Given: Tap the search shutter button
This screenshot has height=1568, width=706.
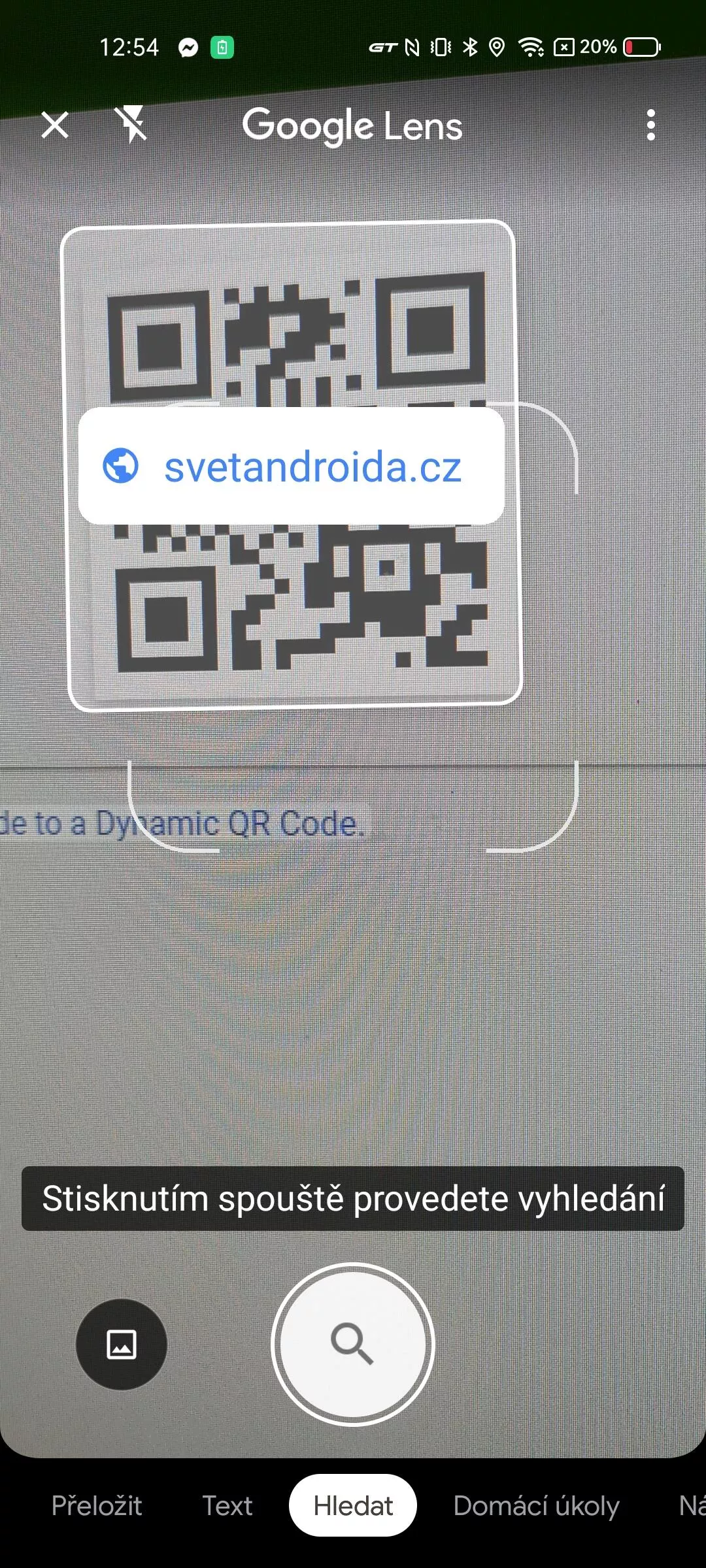Looking at the screenshot, I should tap(353, 1344).
